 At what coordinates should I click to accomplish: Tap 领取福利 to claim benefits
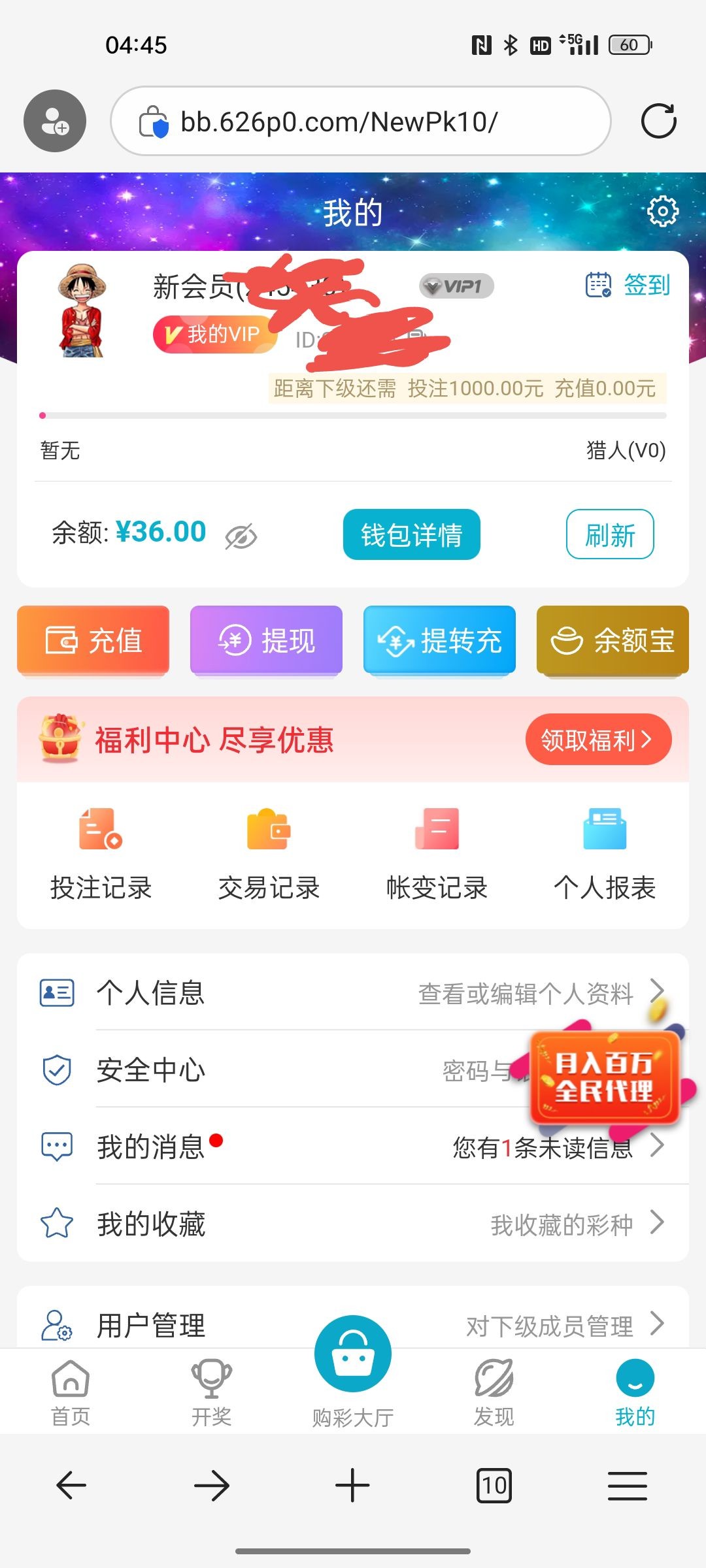pyautogui.click(x=597, y=740)
